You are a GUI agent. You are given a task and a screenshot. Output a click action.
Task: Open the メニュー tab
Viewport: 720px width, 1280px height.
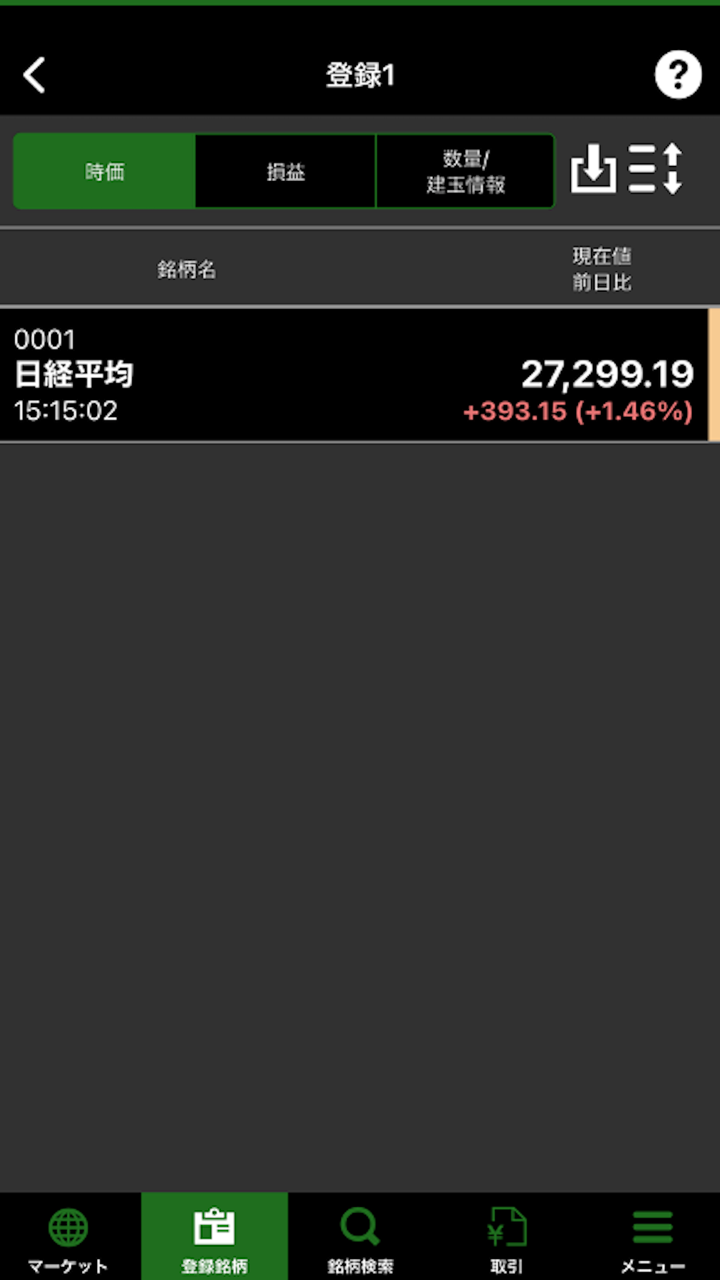[652, 1238]
